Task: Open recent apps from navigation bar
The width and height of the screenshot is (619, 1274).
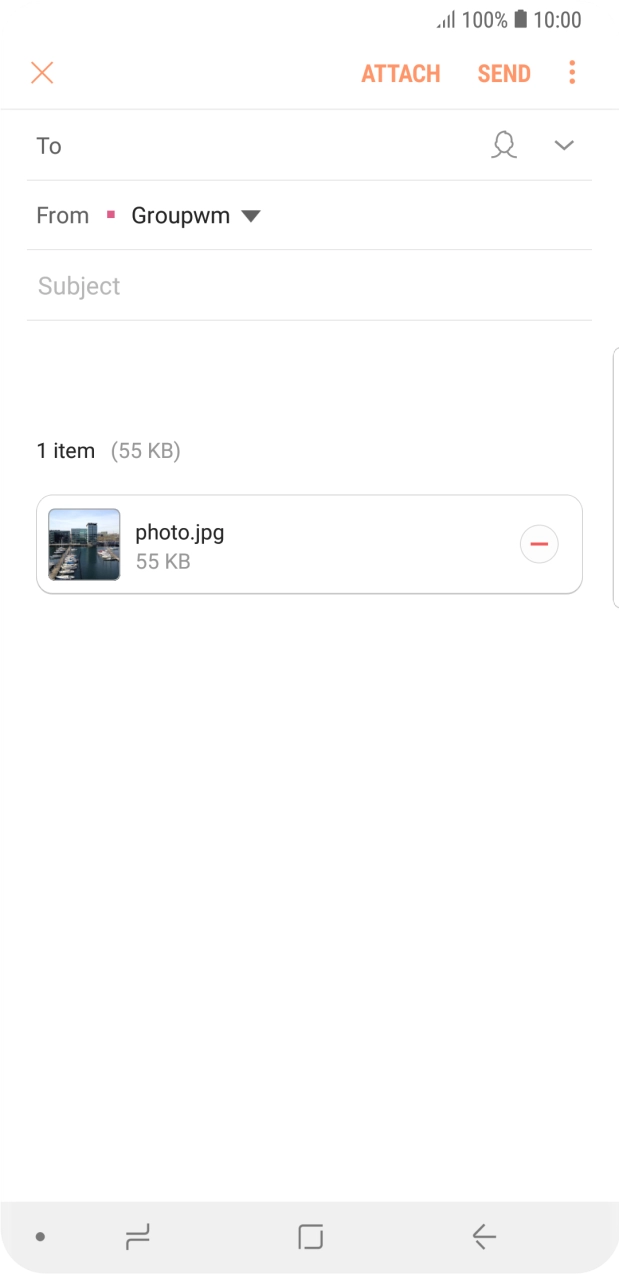Action: click(137, 1237)
